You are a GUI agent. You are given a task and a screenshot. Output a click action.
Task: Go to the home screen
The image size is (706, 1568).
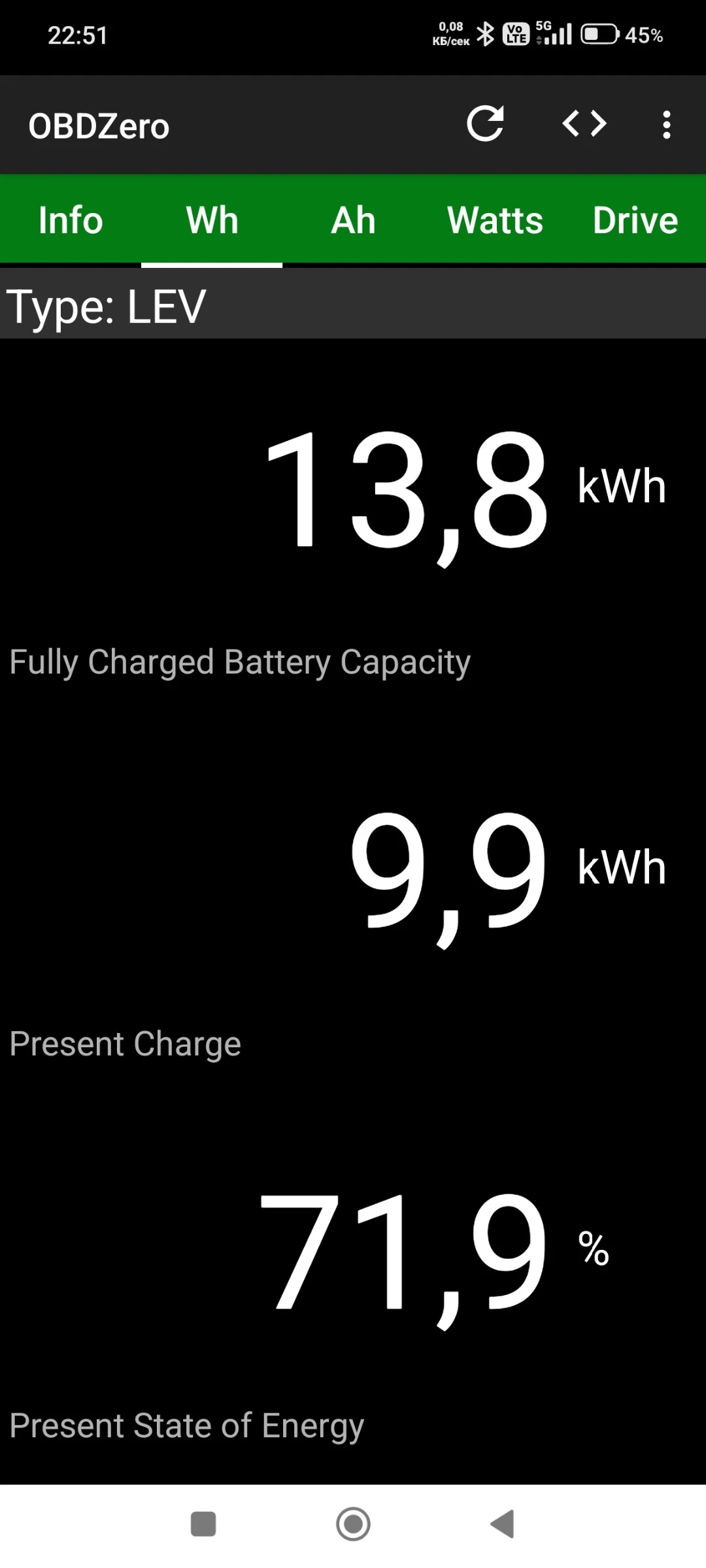(353, 1524)
